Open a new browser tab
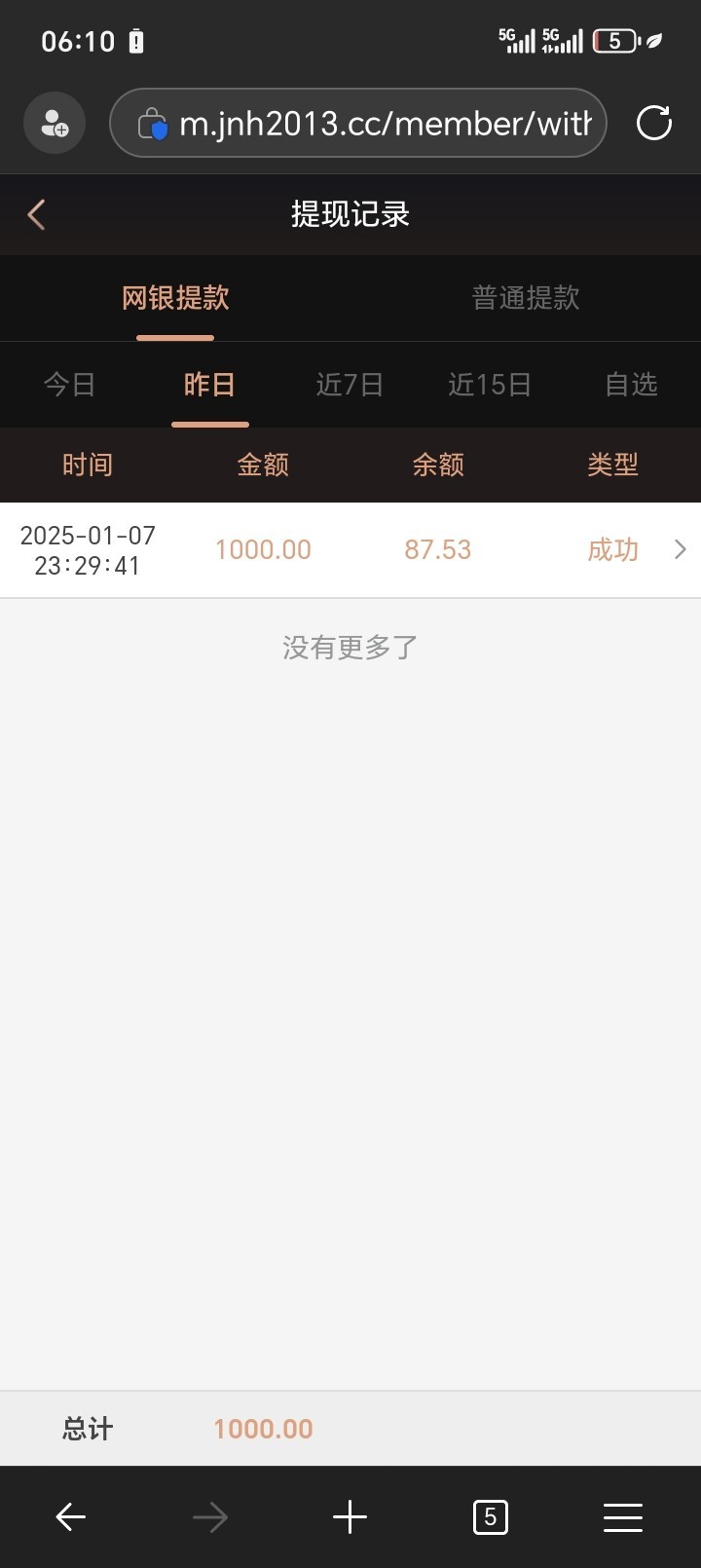The width and height of the screenshot is (701, 1568). [x=350, y=1516]
